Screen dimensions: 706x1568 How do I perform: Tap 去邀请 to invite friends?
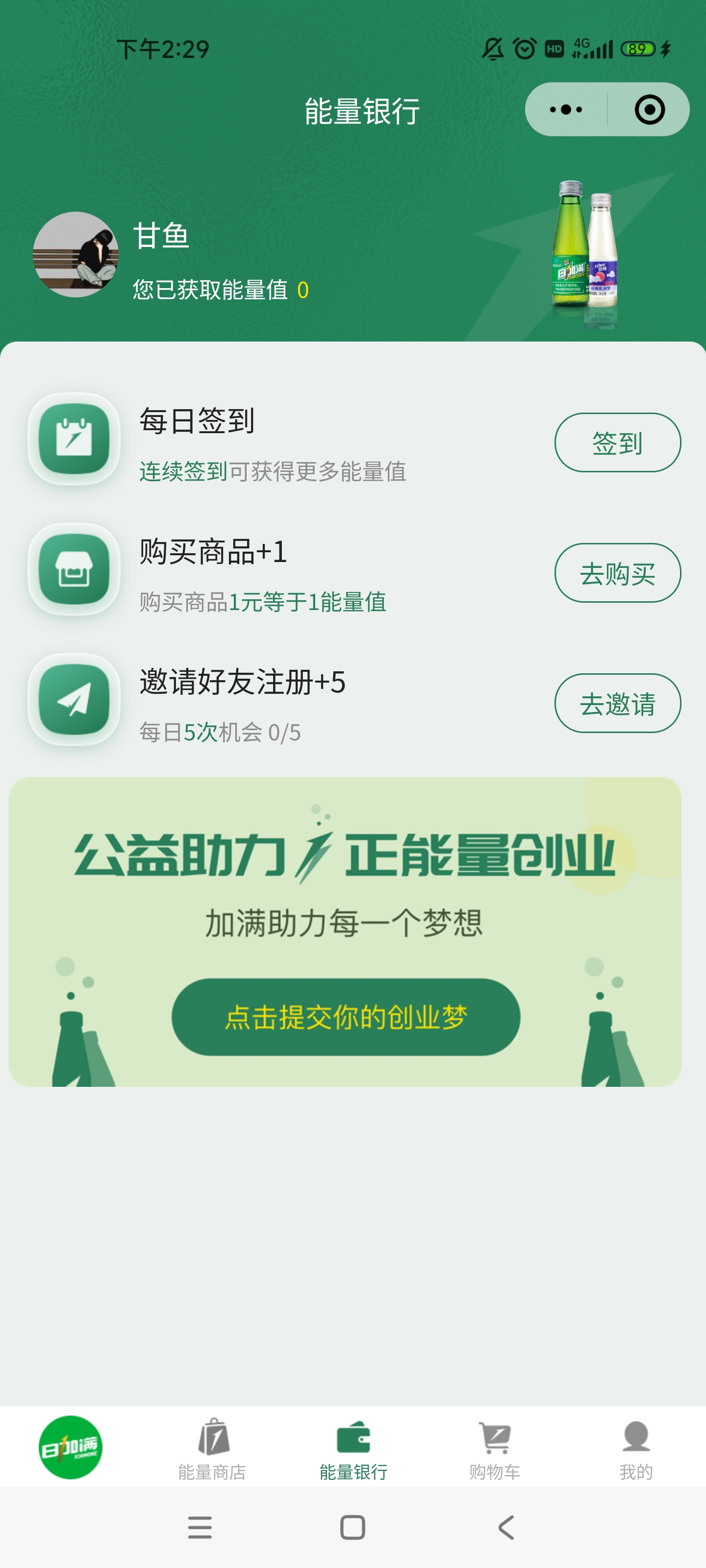click(x=617, y=703)
